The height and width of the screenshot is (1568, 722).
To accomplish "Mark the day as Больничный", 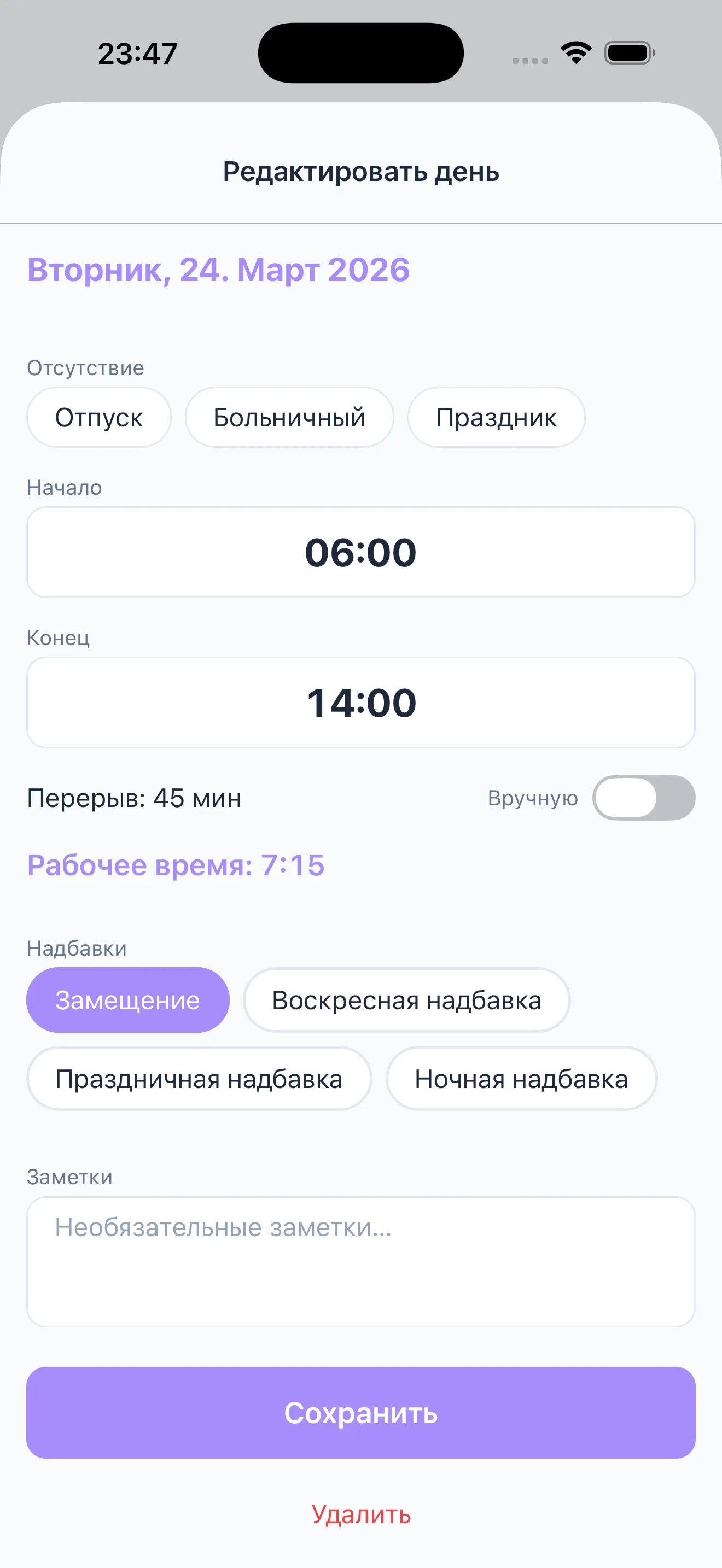I will (x=289, y=417).
